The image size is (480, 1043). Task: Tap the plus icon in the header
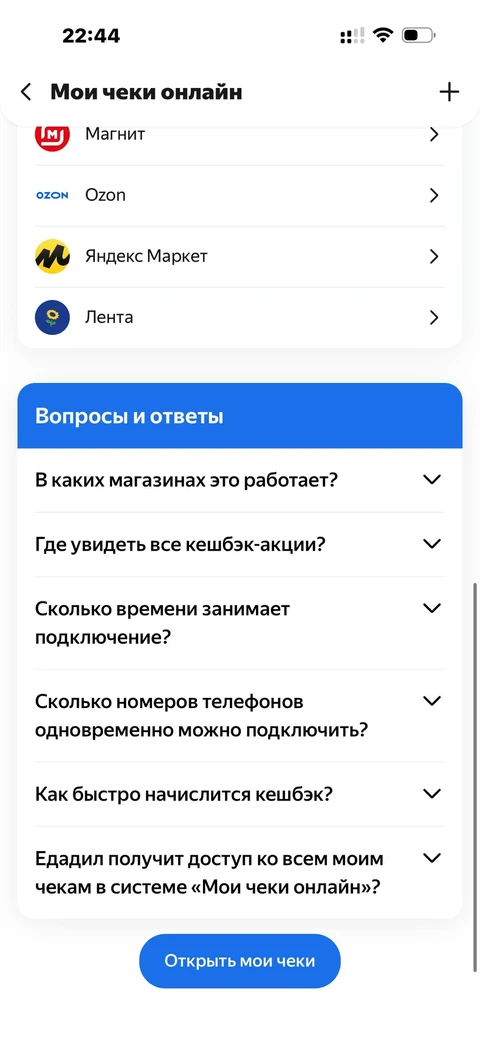click(x=449, y=92)
